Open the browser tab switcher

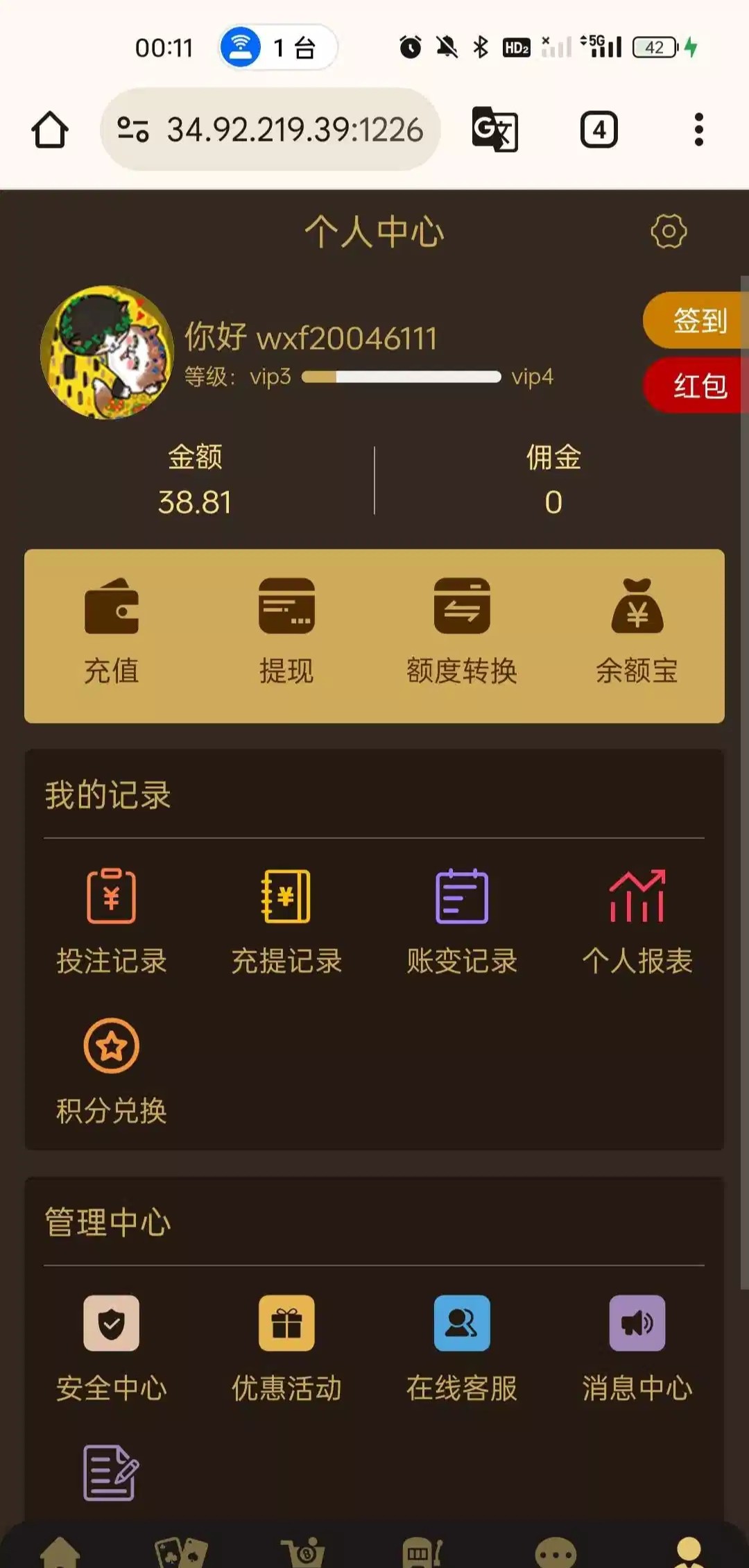point(599,130)
